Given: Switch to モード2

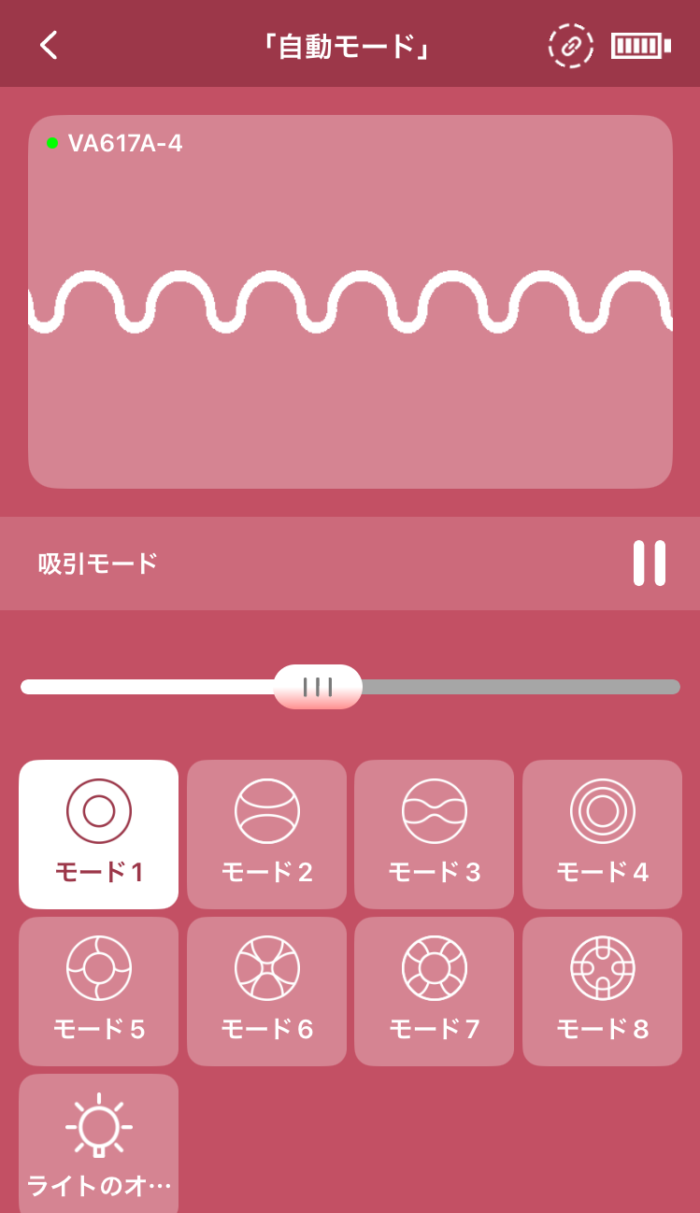Looking at the screenshot, I should coord(267,834).
